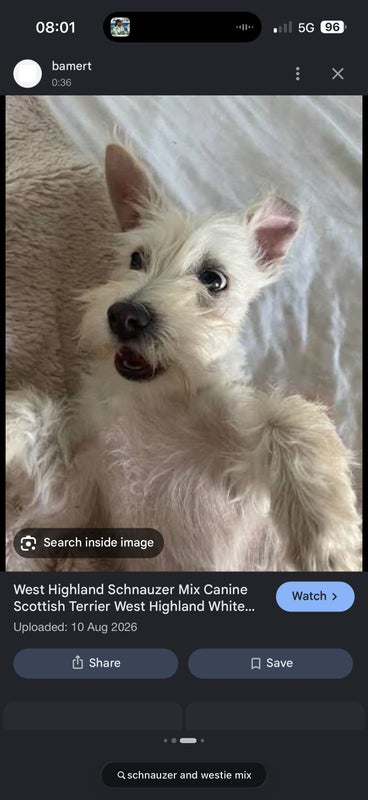Open the bamert profile avatar
The image size is (368, 800).
pyautogui.click(x=28, y=73)
